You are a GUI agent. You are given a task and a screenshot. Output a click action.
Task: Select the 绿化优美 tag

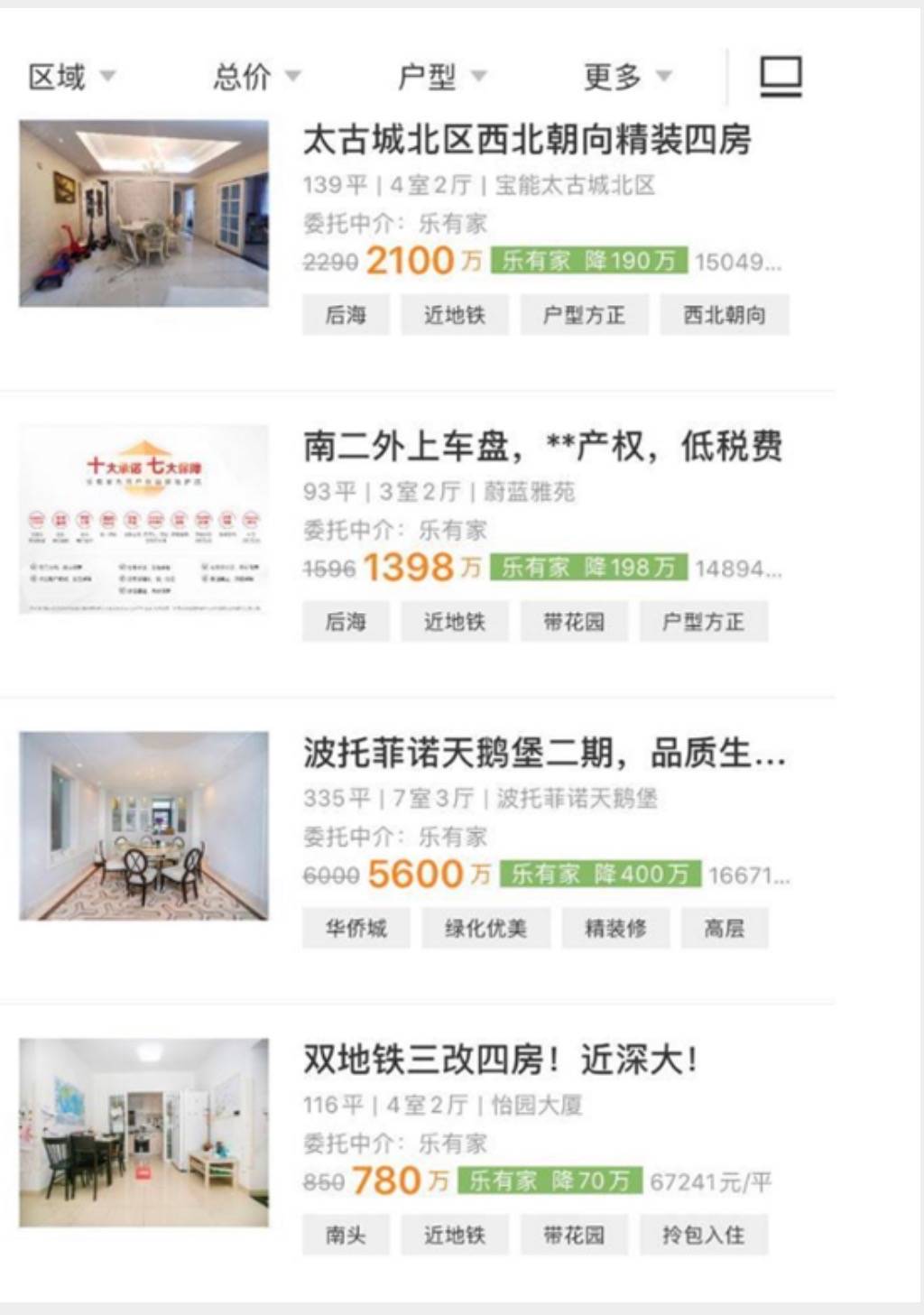[x=485, y=928]
